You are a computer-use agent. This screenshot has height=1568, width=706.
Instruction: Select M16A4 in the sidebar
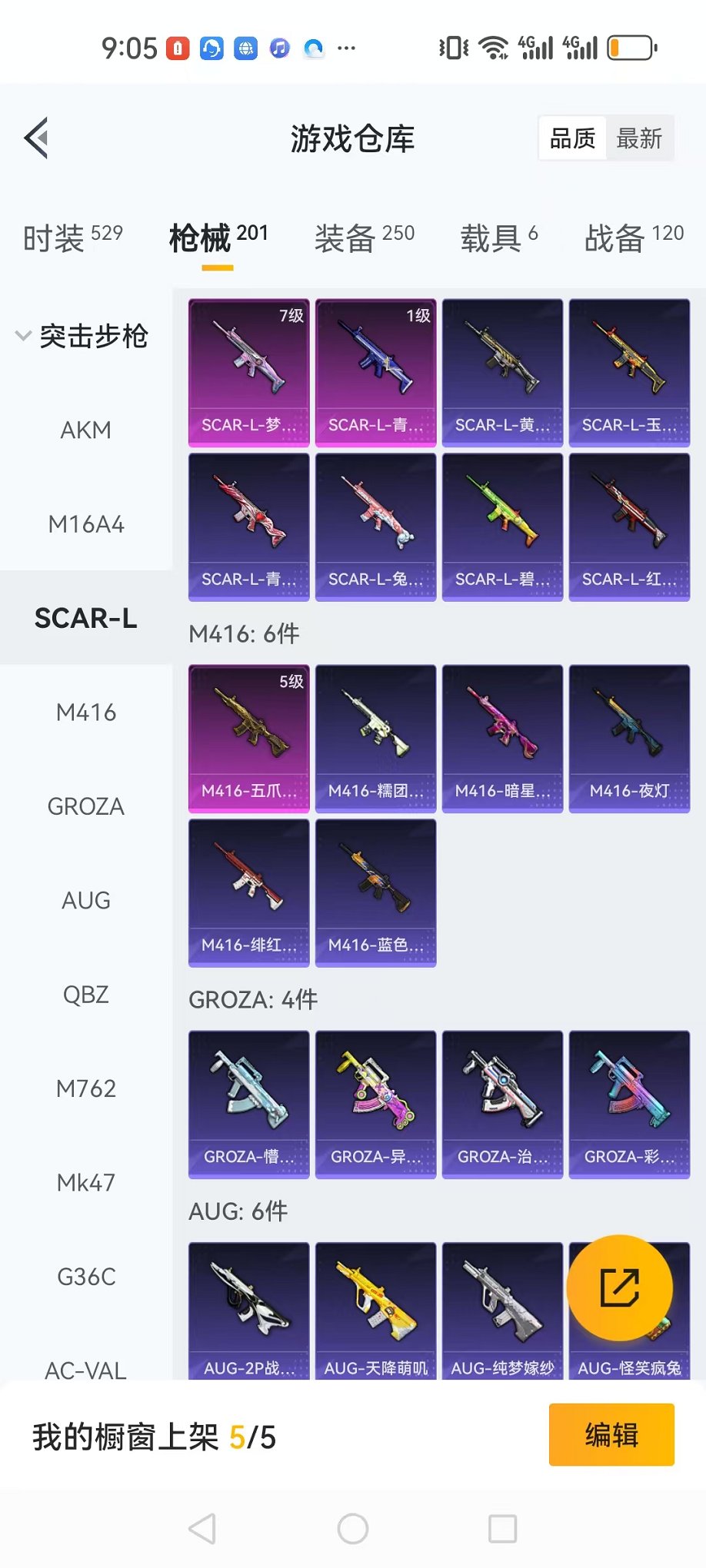point(85,524)
